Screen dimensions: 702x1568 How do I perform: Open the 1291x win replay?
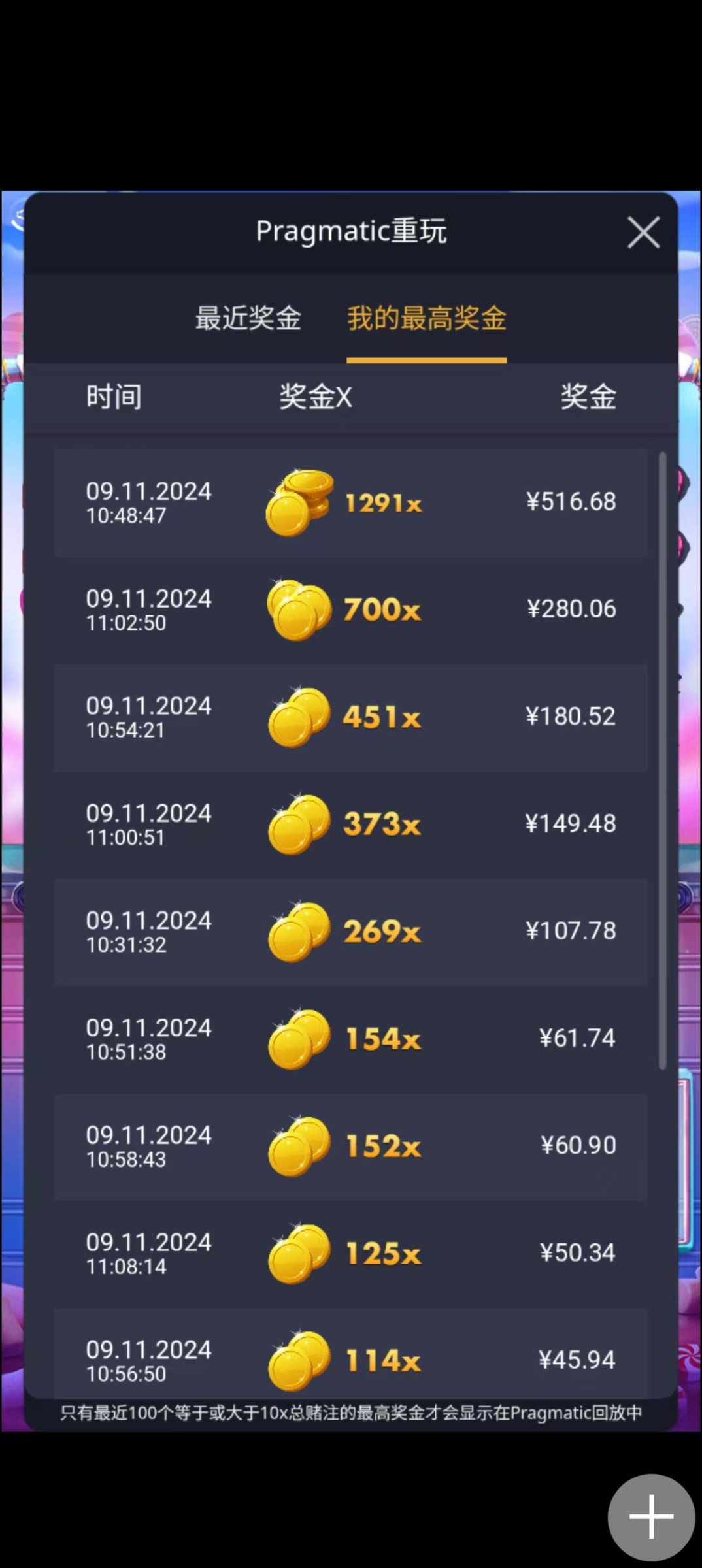tap(350, 502)
